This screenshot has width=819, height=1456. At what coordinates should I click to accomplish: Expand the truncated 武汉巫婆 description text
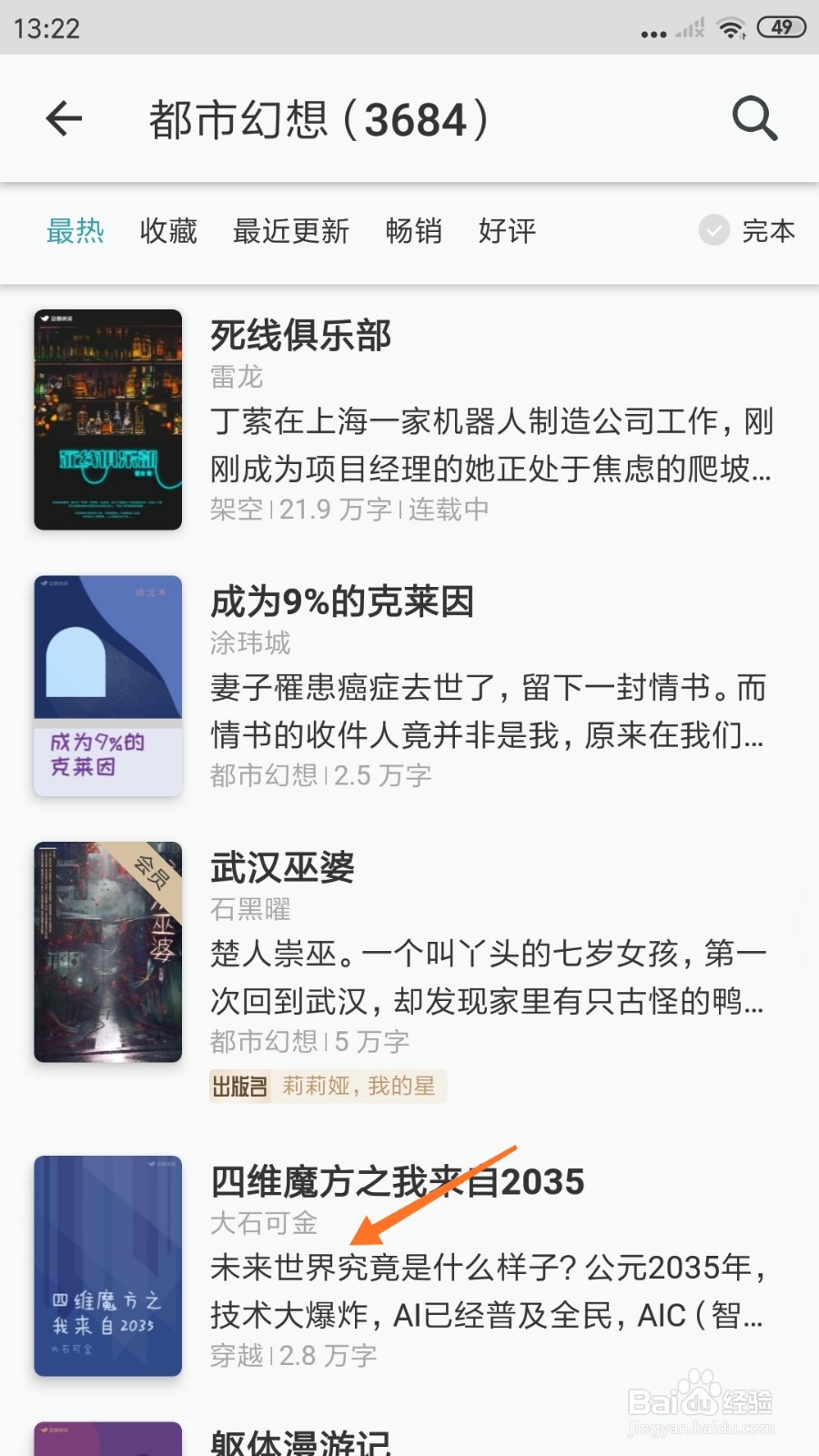pos(487,978)
